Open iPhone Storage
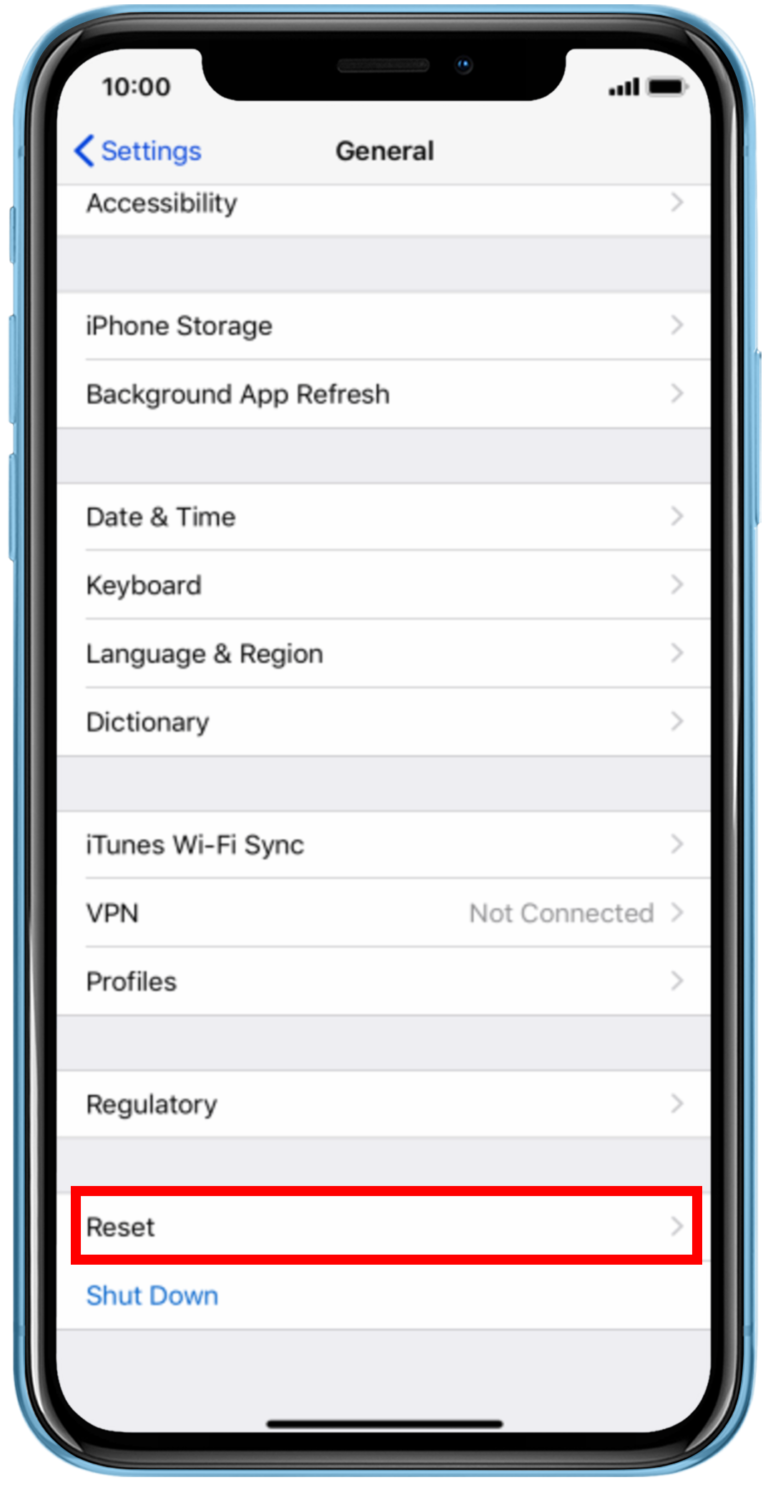 [x=383, y=326]
